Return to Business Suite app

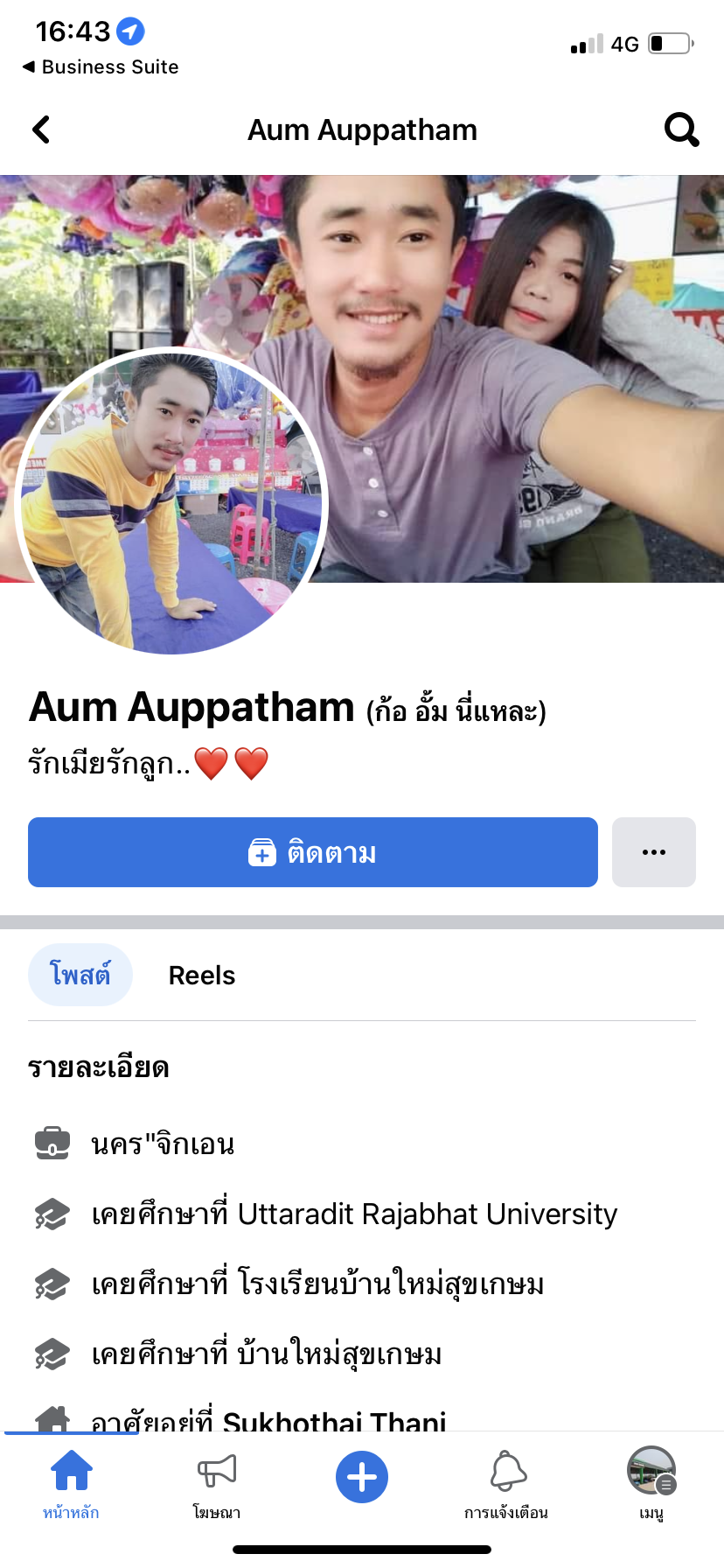[101, 67]
